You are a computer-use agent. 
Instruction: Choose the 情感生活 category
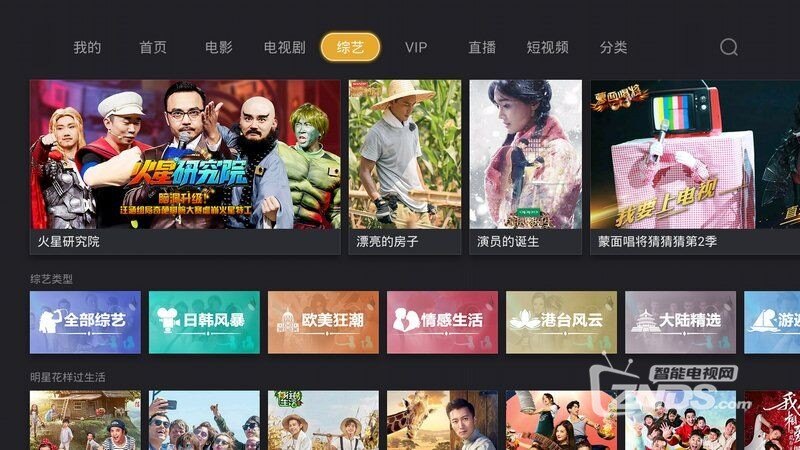tap(442, 322)
